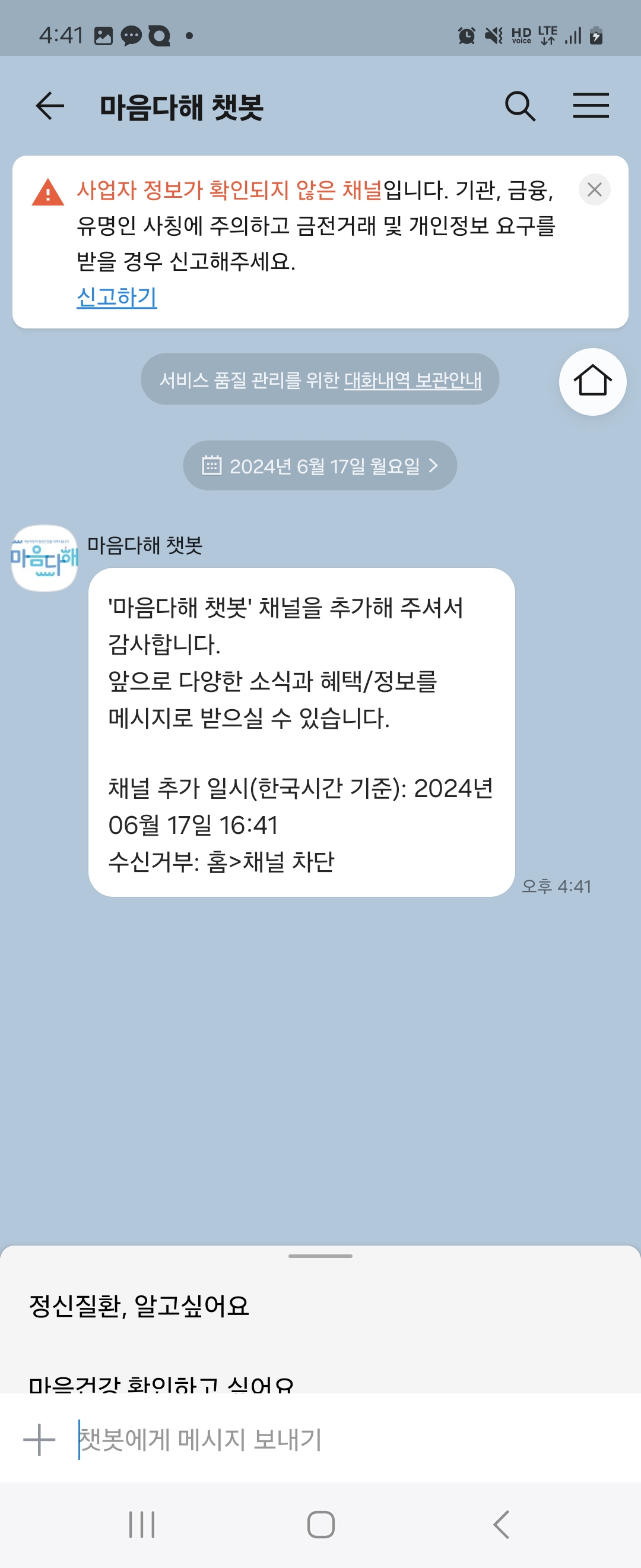Open 마음다해 챗봇 profile picture
Viewport: 641px width, 1568px height.
45,558
